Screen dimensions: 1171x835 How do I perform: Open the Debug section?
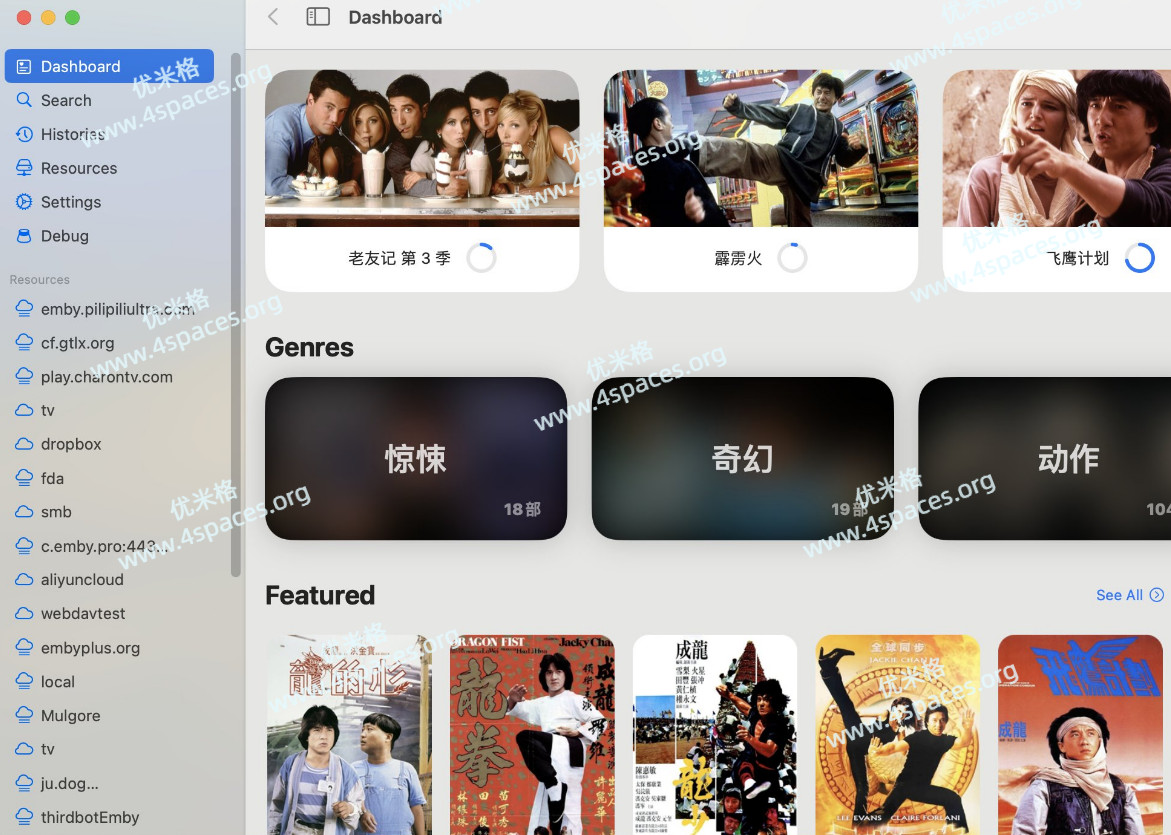coord(64,236)
